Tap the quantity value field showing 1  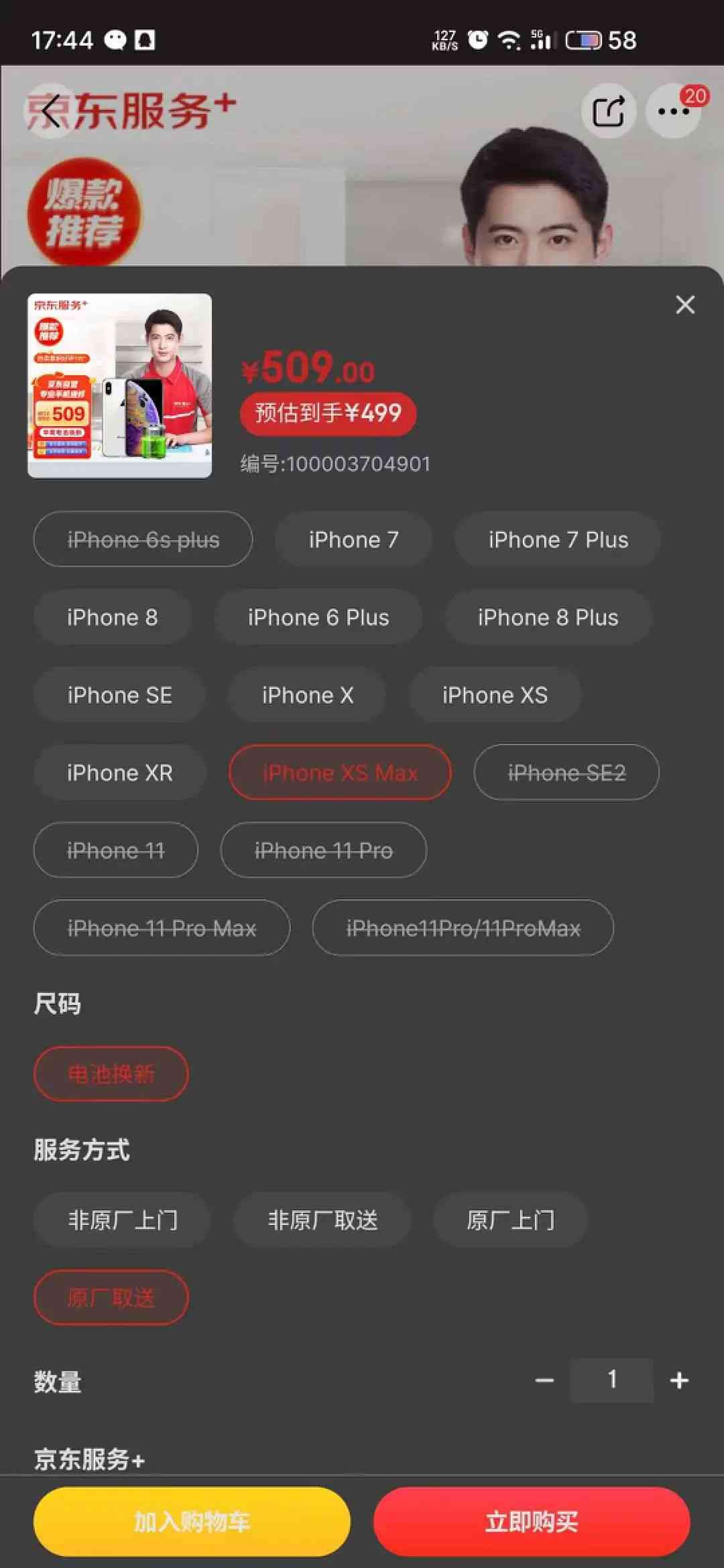611,1380
